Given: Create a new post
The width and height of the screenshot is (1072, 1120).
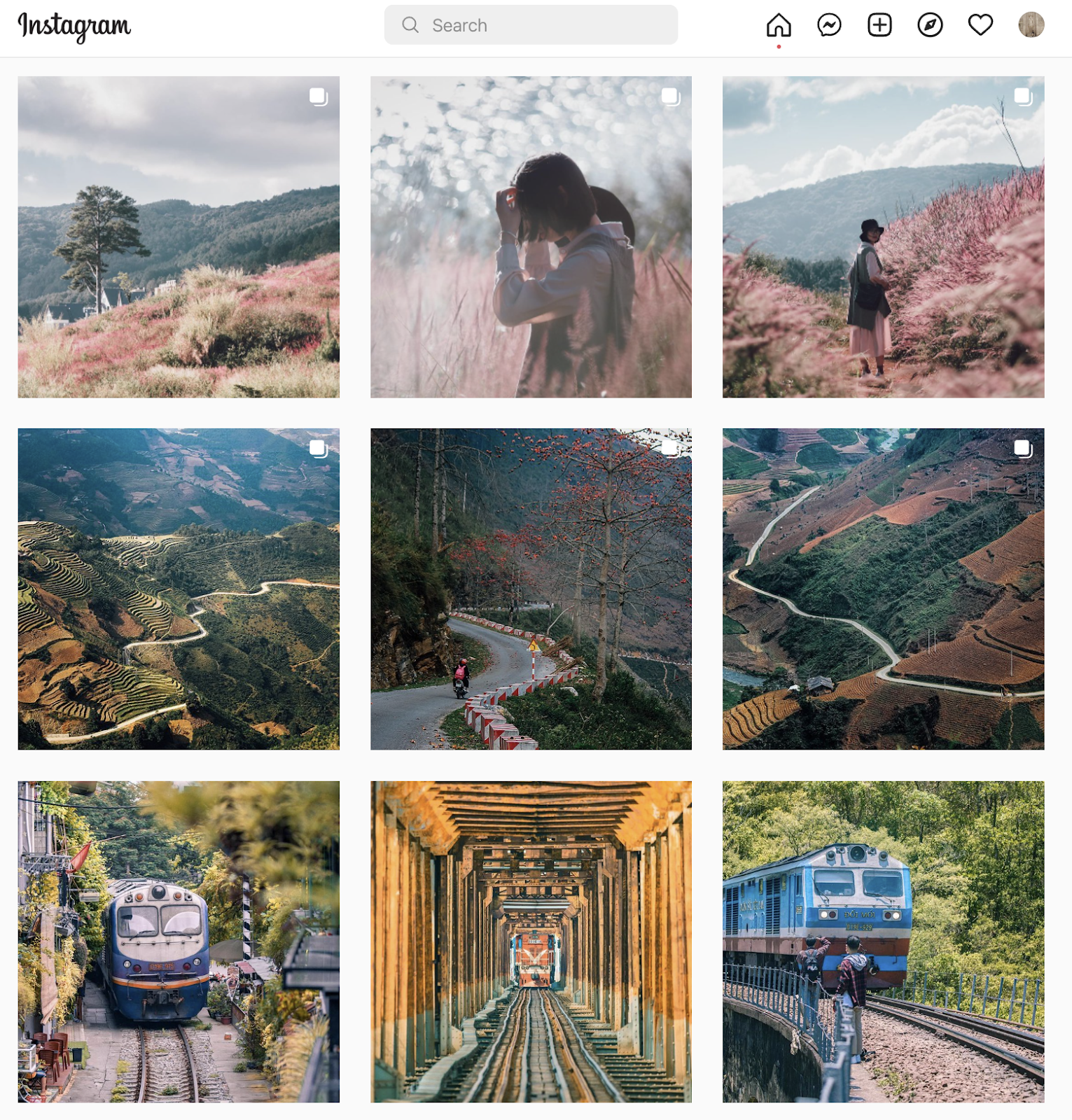Looking at the screenshot, I should (879, 25).
